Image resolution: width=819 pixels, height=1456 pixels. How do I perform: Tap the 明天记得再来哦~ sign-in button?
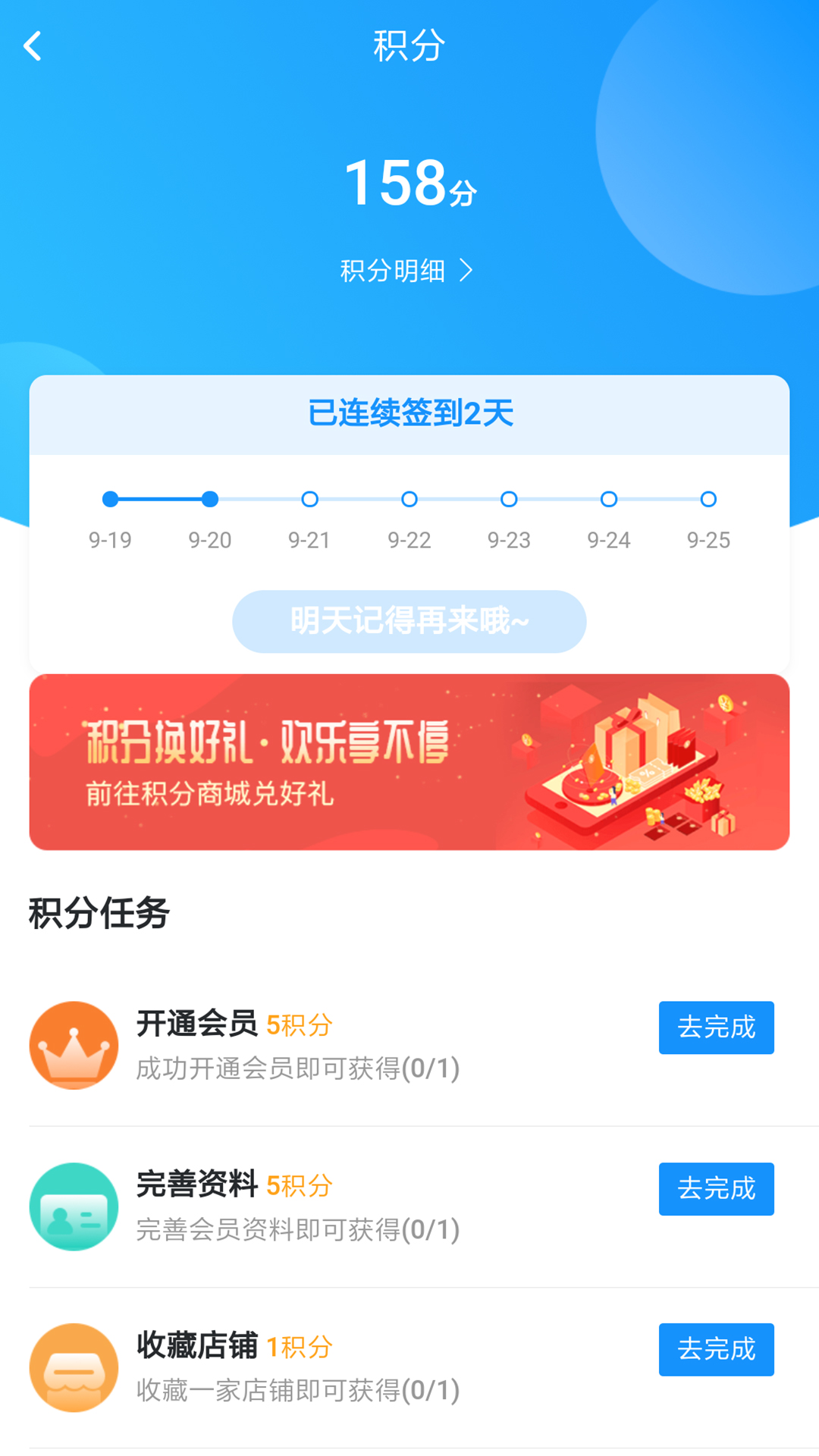coord(409,622)
